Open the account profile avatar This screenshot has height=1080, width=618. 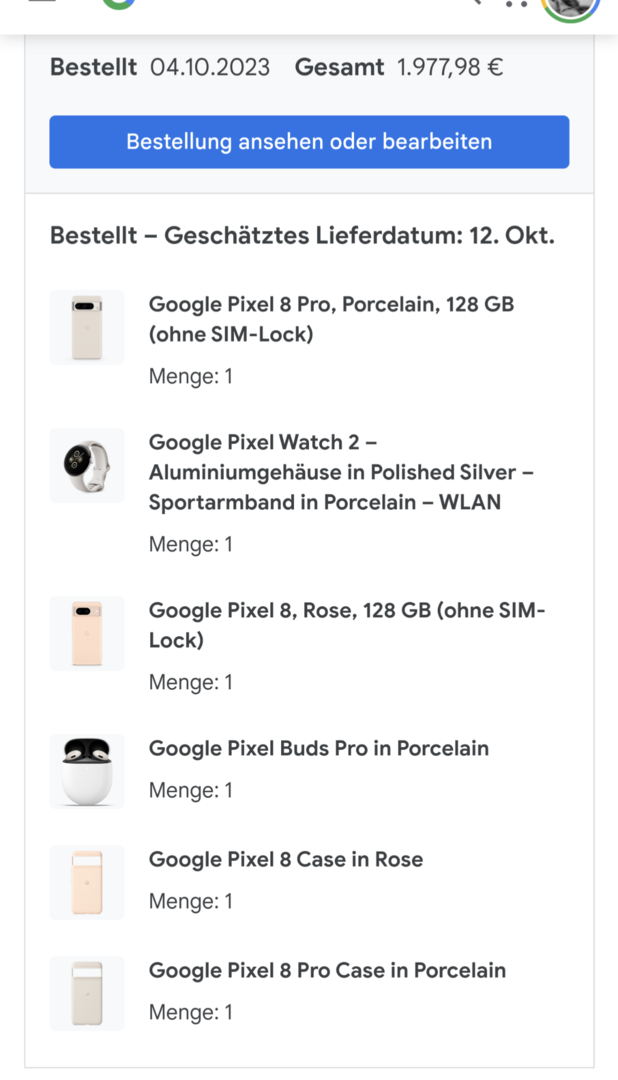tap(571, 7)
